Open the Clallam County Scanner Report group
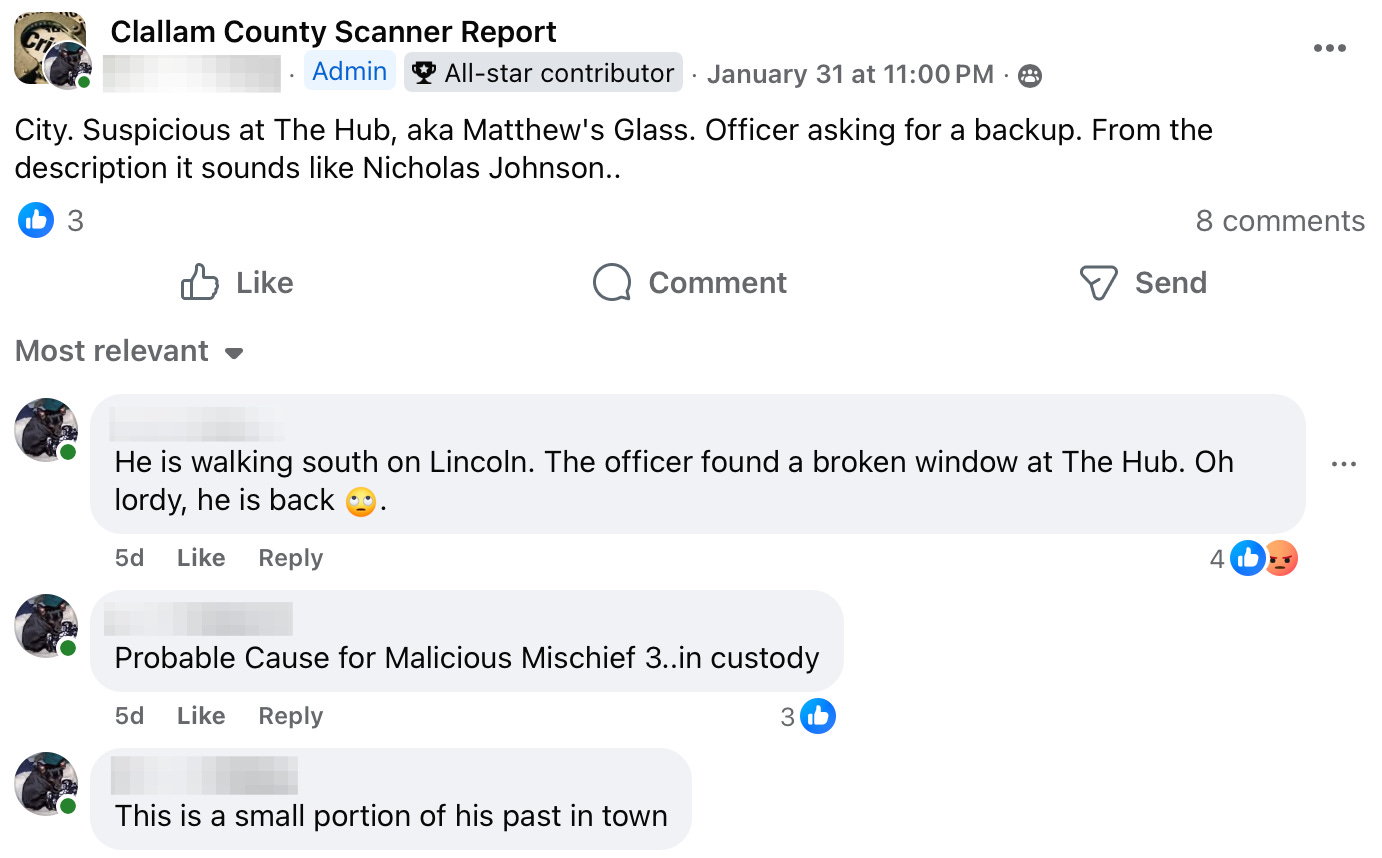 pyautogui.click(x=333, y=32)
